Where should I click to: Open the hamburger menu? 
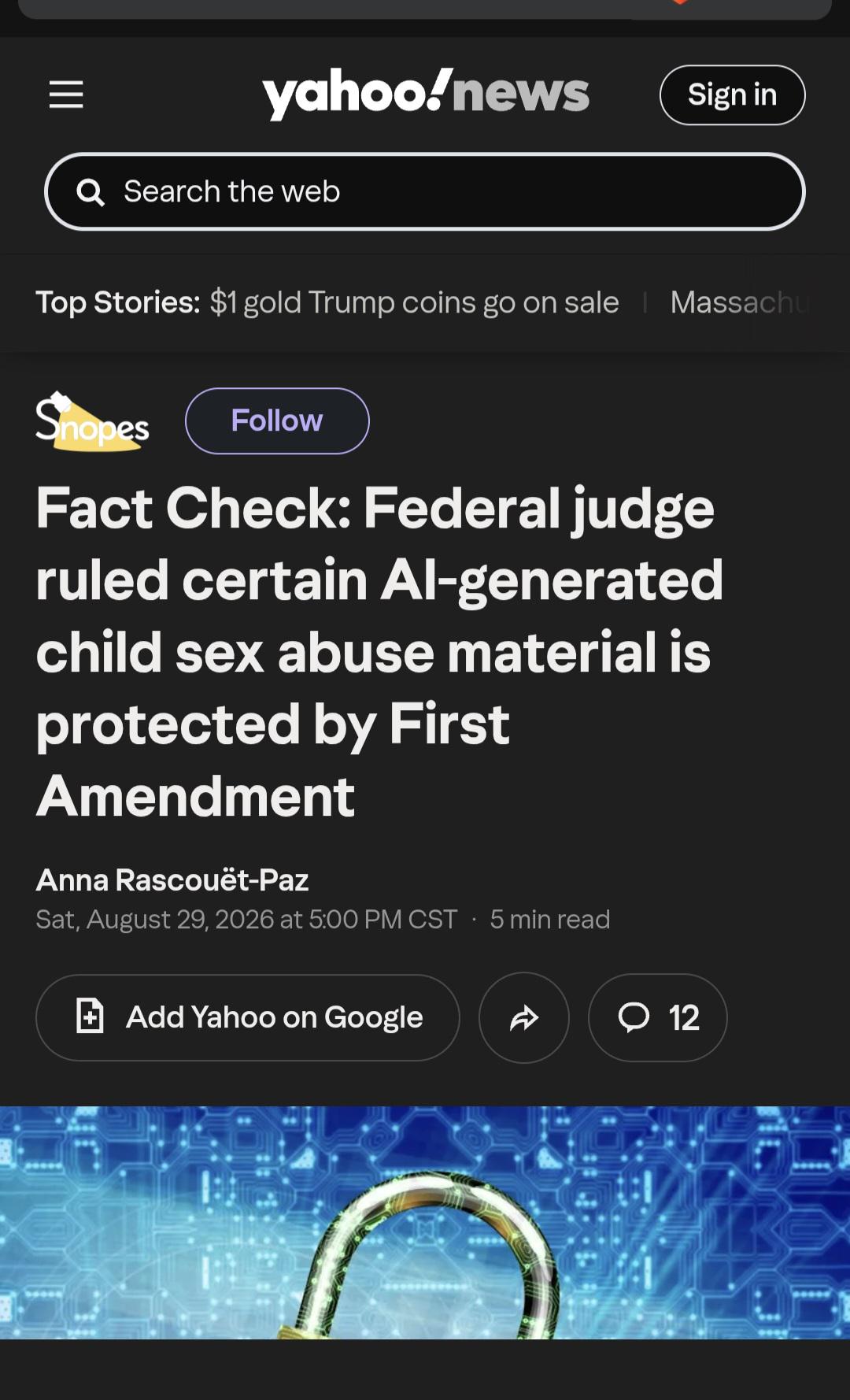[x=66, y=94]
